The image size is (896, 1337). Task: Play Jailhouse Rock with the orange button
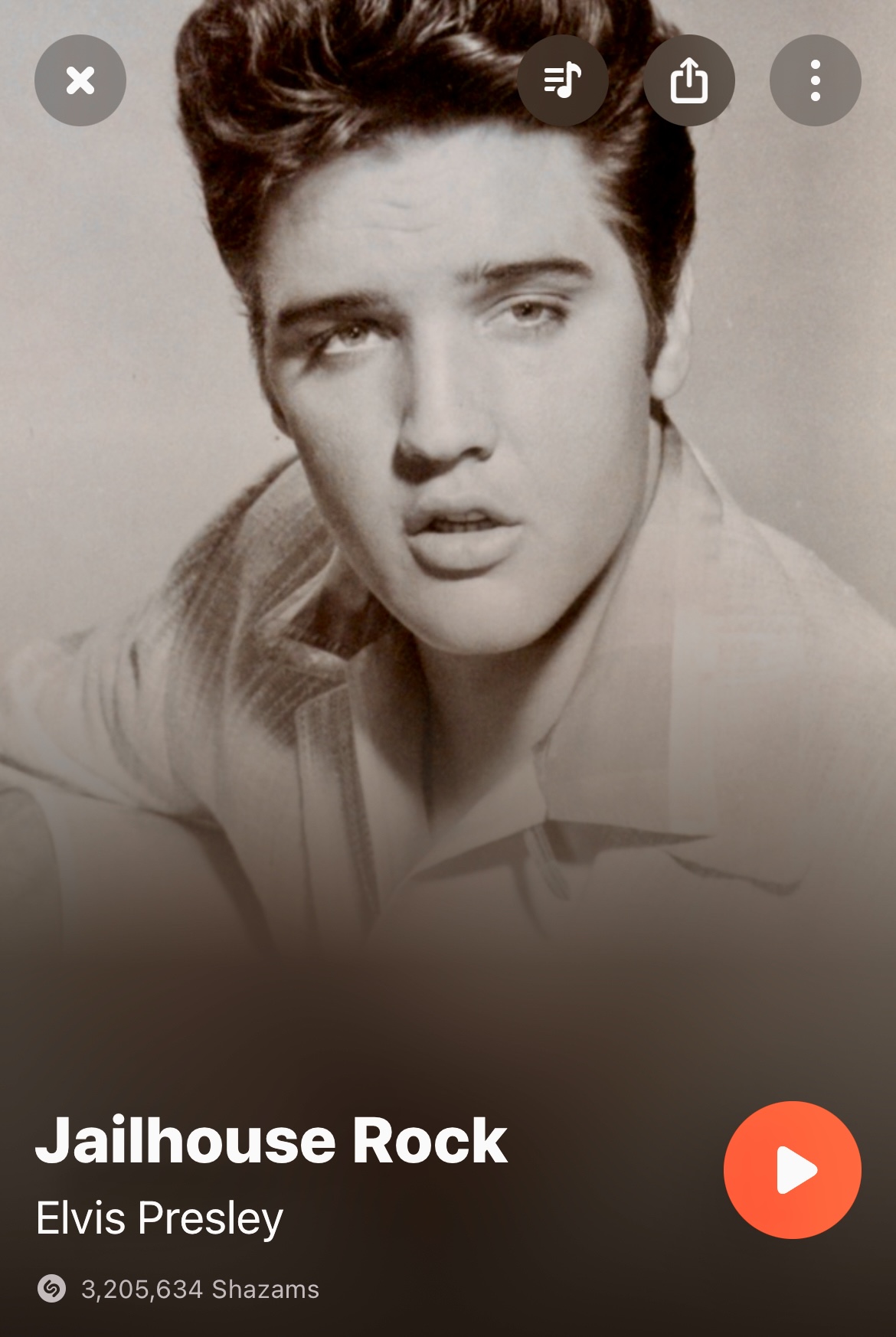click(x=792, y=1169)
